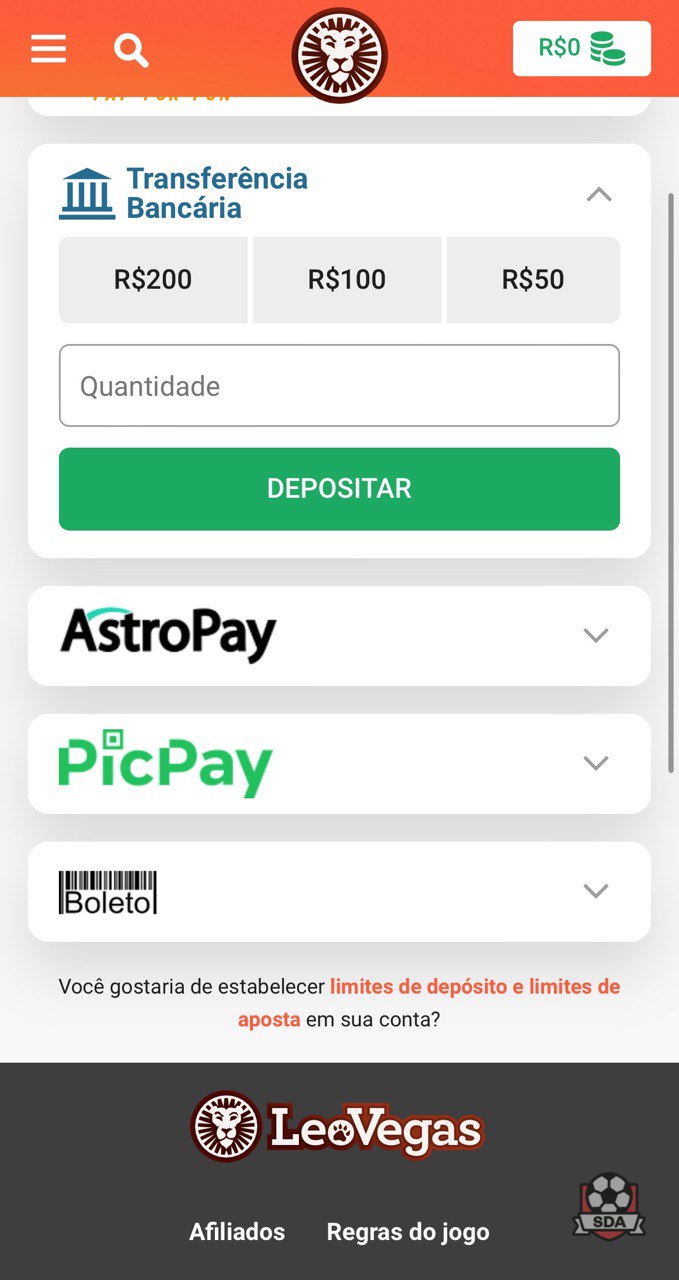679x1280 pixels.
Task: Tap the LeoVegas lion logo in header
Action: coord(339,56)
